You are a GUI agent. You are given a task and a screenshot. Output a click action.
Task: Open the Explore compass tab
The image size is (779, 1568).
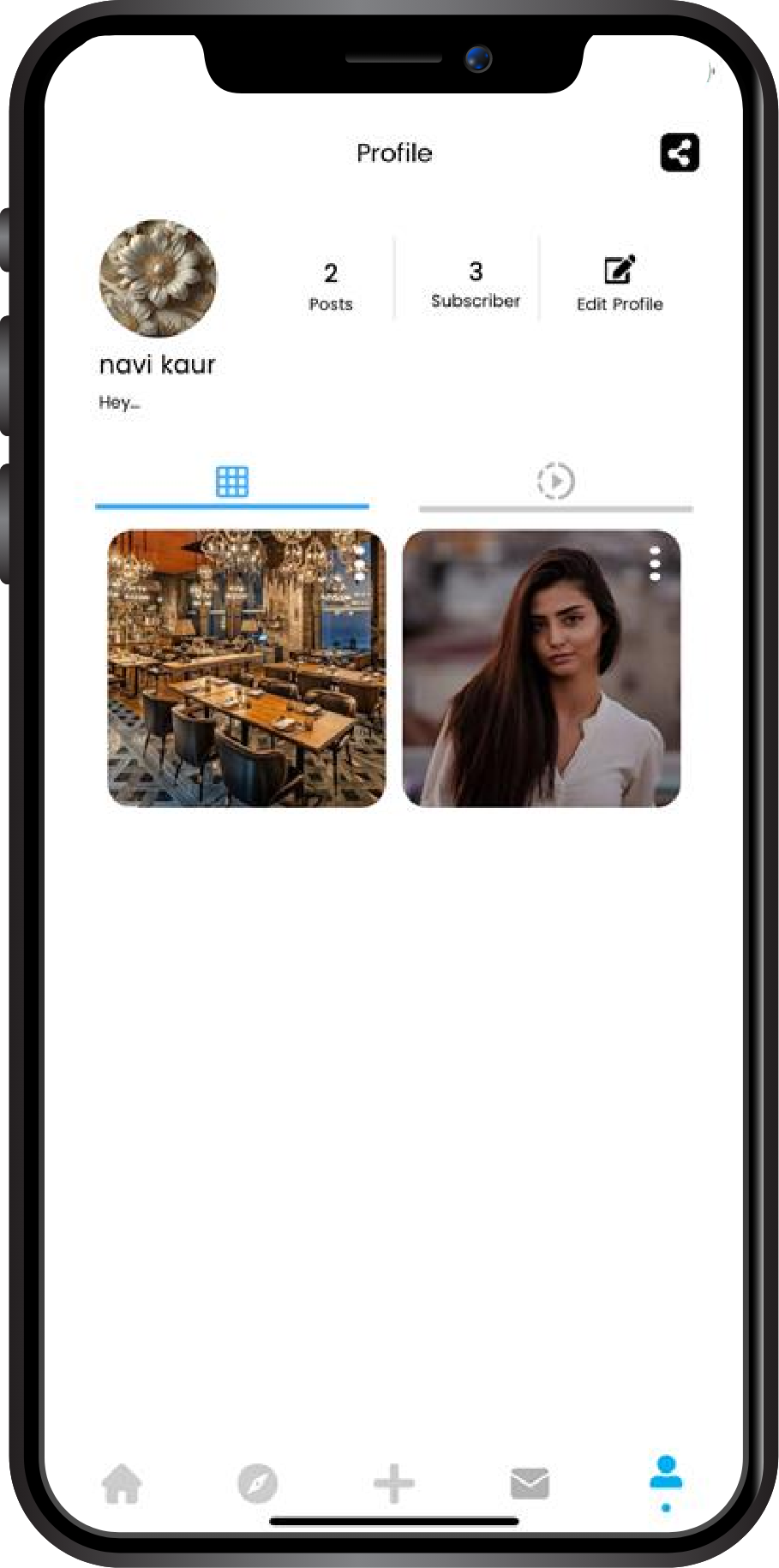257,1483
